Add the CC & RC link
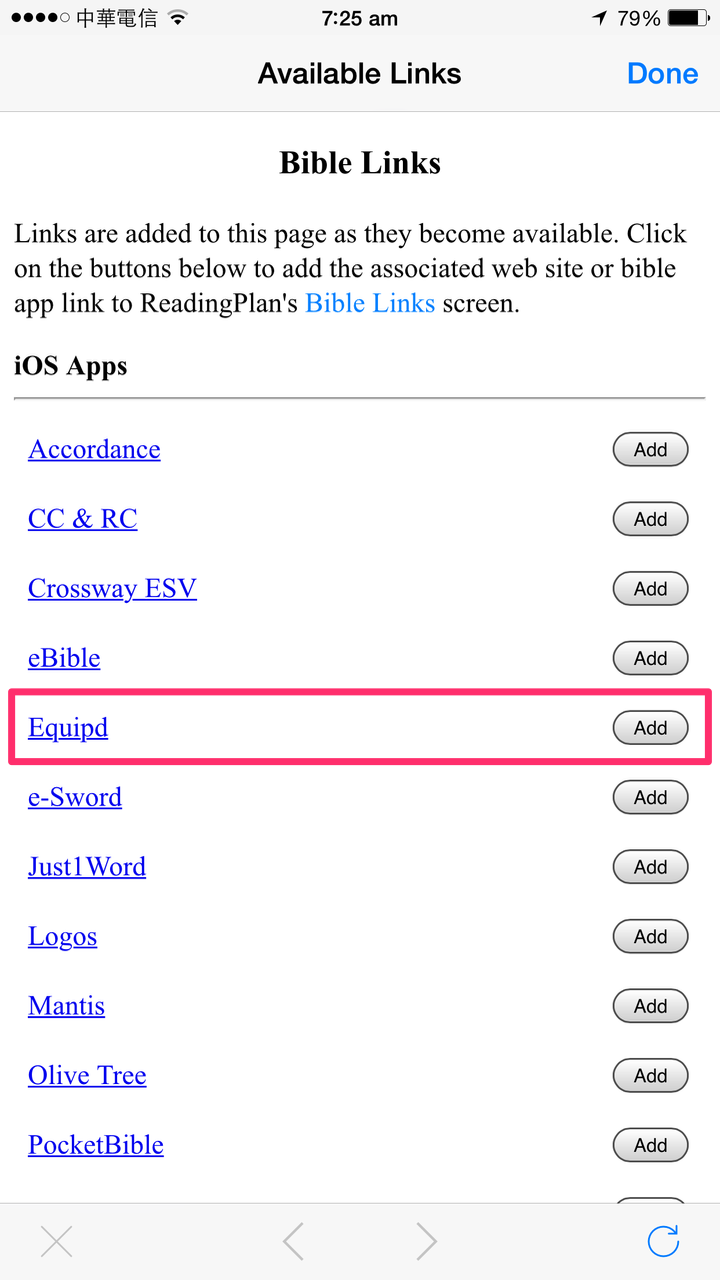 coord(650,519)
